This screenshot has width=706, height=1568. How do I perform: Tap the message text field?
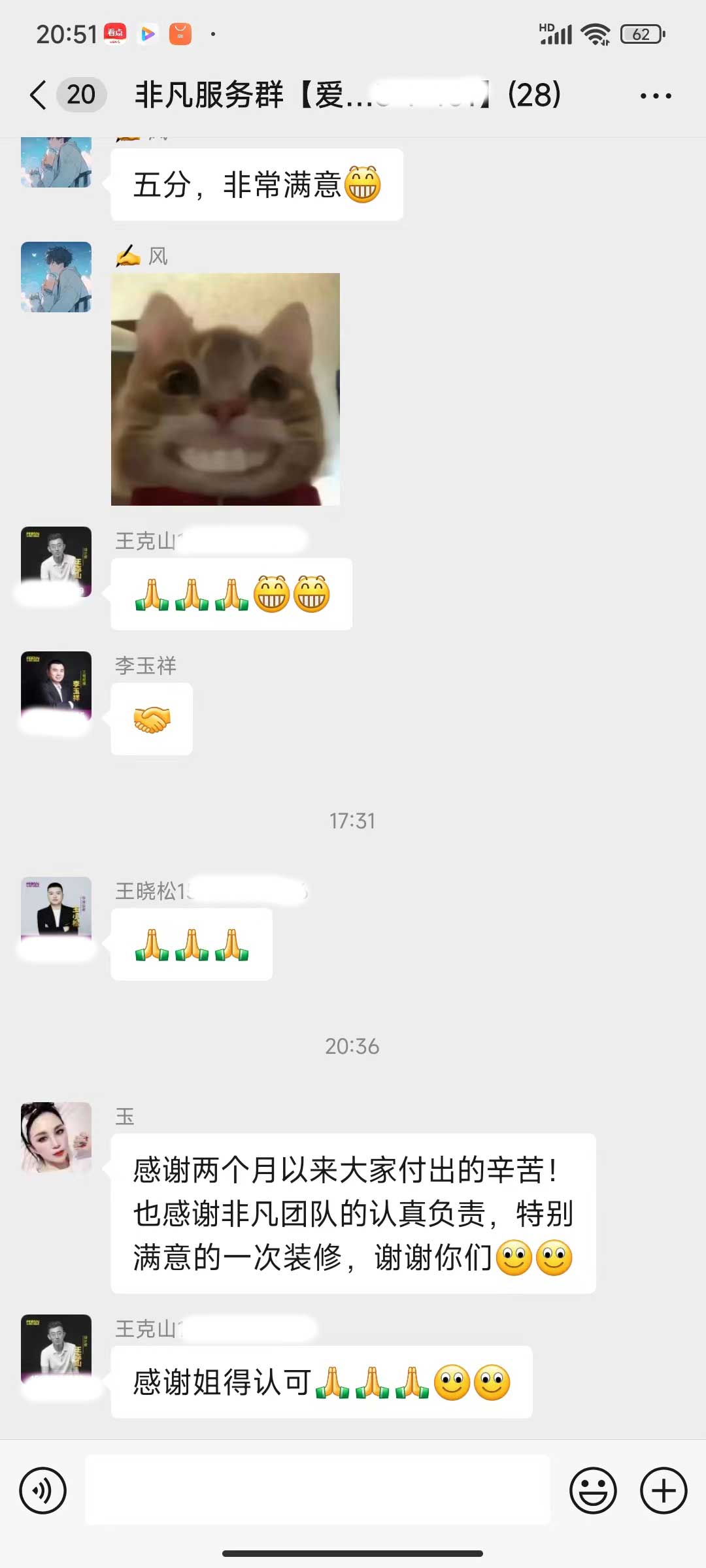(x=318, y=1490)
